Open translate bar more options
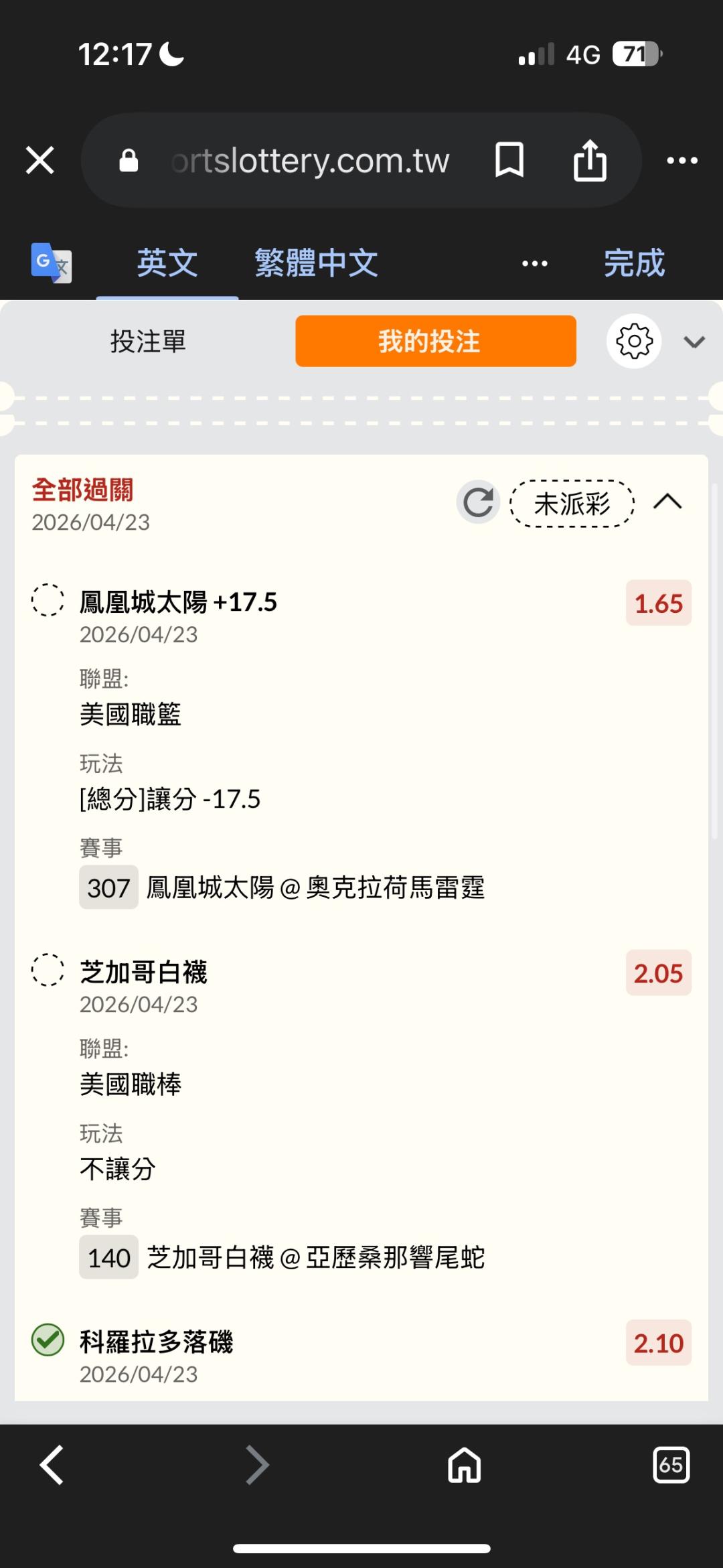 click(x=534, y=263)
